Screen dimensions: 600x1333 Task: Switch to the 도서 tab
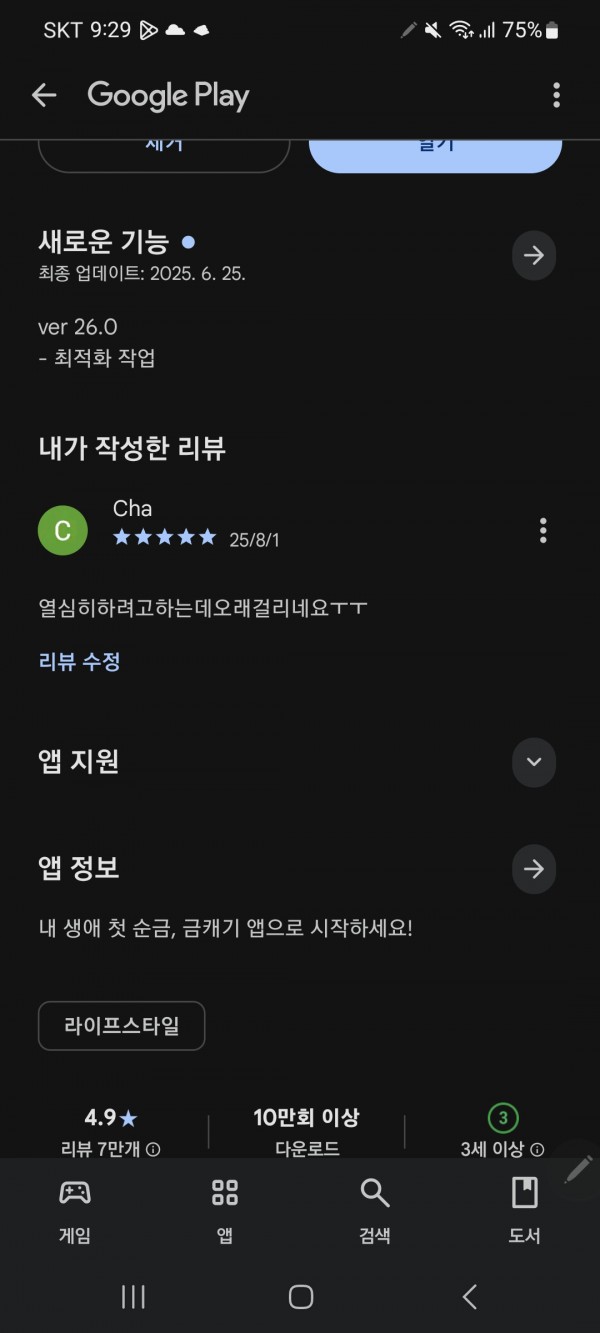coord(525,1210)
